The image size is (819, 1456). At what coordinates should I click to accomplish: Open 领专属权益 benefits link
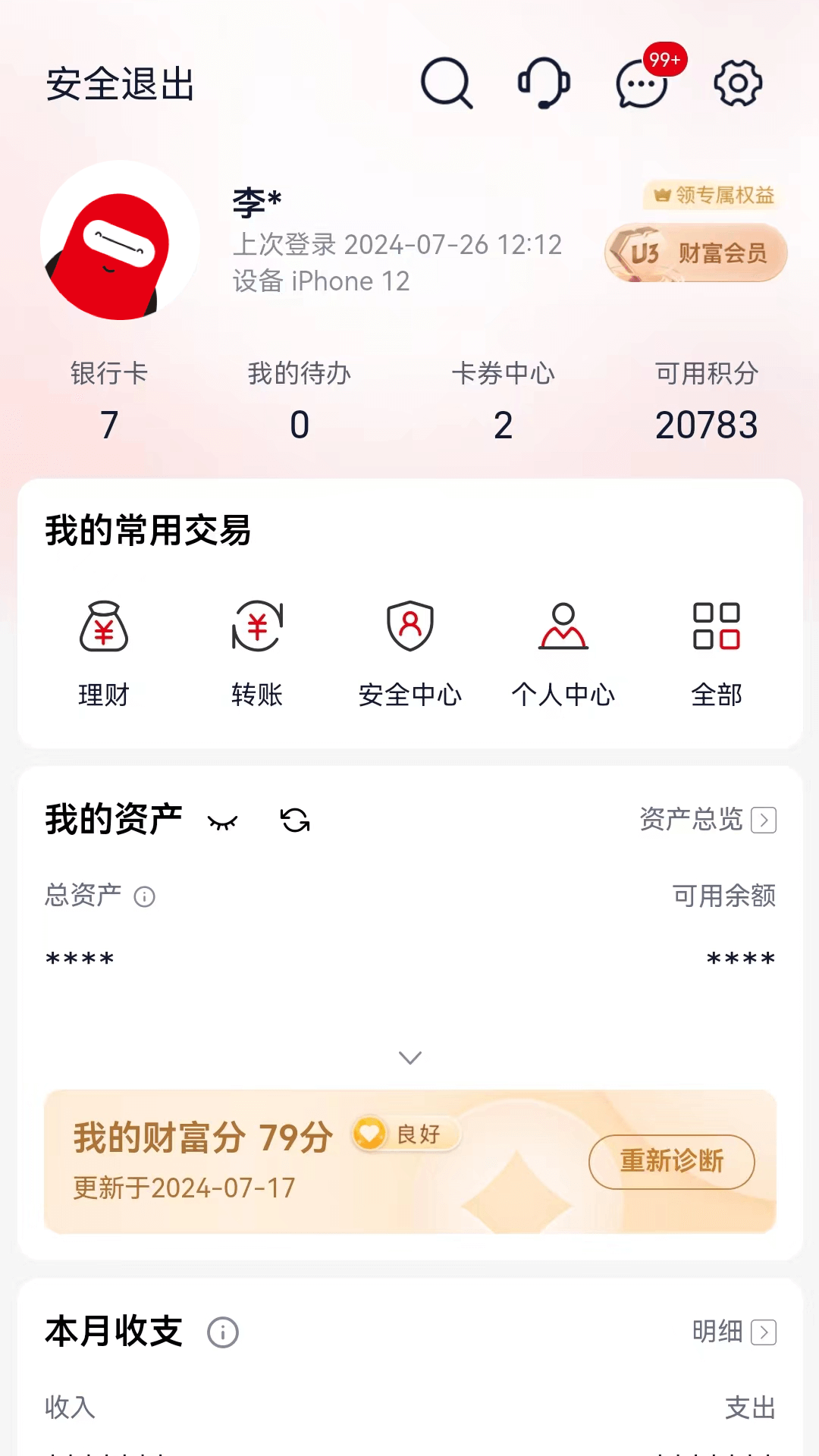[x=713, y=196]
